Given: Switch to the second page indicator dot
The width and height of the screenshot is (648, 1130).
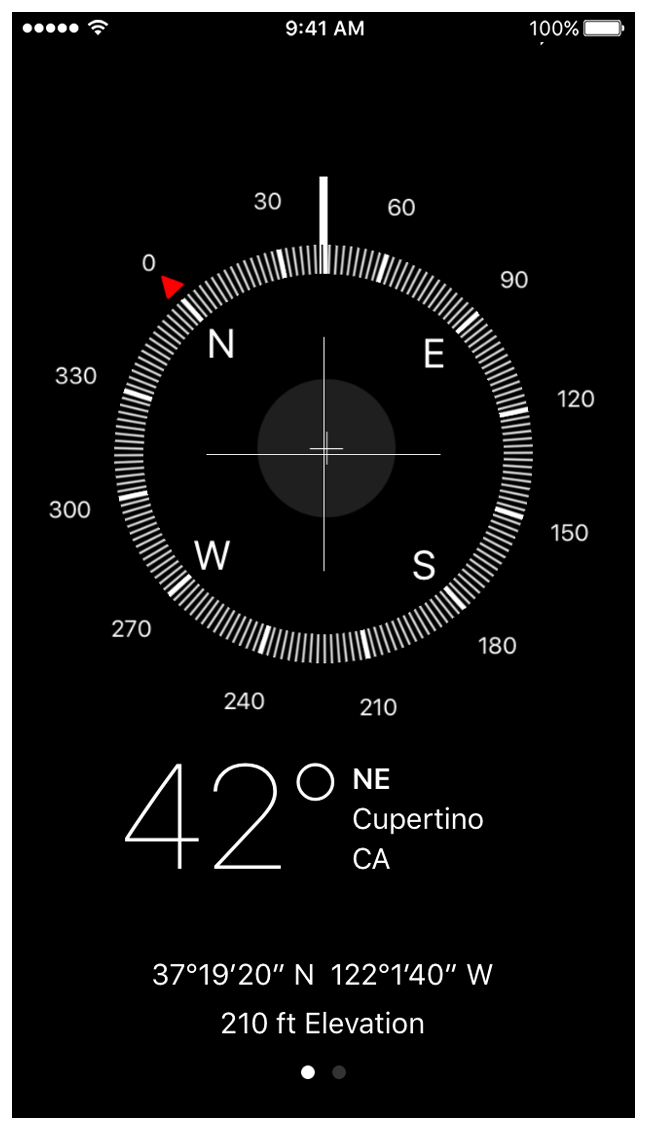Looking at the screenshot, I should tap(339, 1072).
